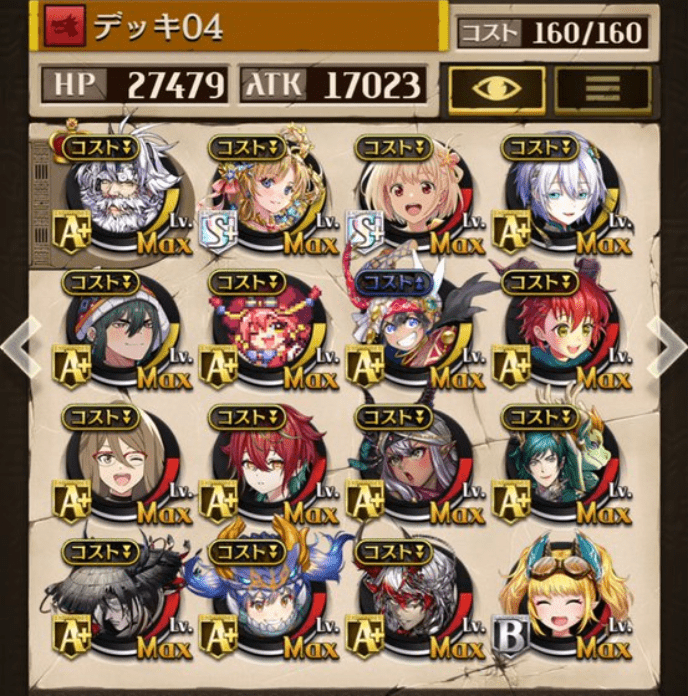Switch to the list view button
This screenshot has width=688, height=696.
pyautogui.click(x=602, y=88)
